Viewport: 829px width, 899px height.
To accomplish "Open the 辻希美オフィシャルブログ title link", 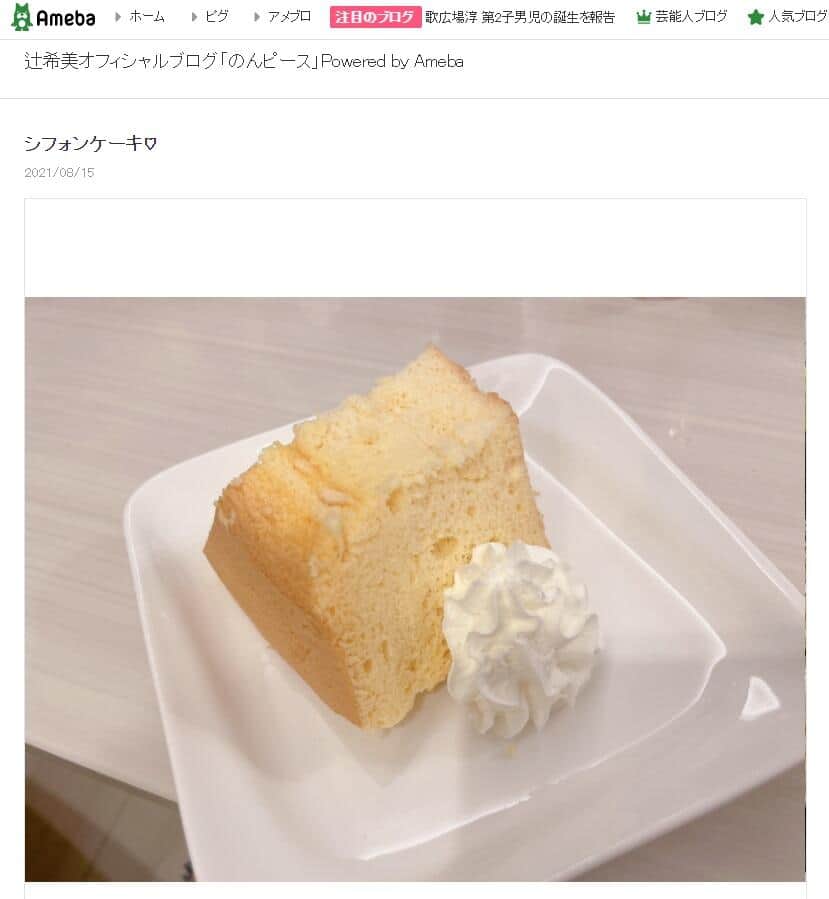I will pos(243,62).
